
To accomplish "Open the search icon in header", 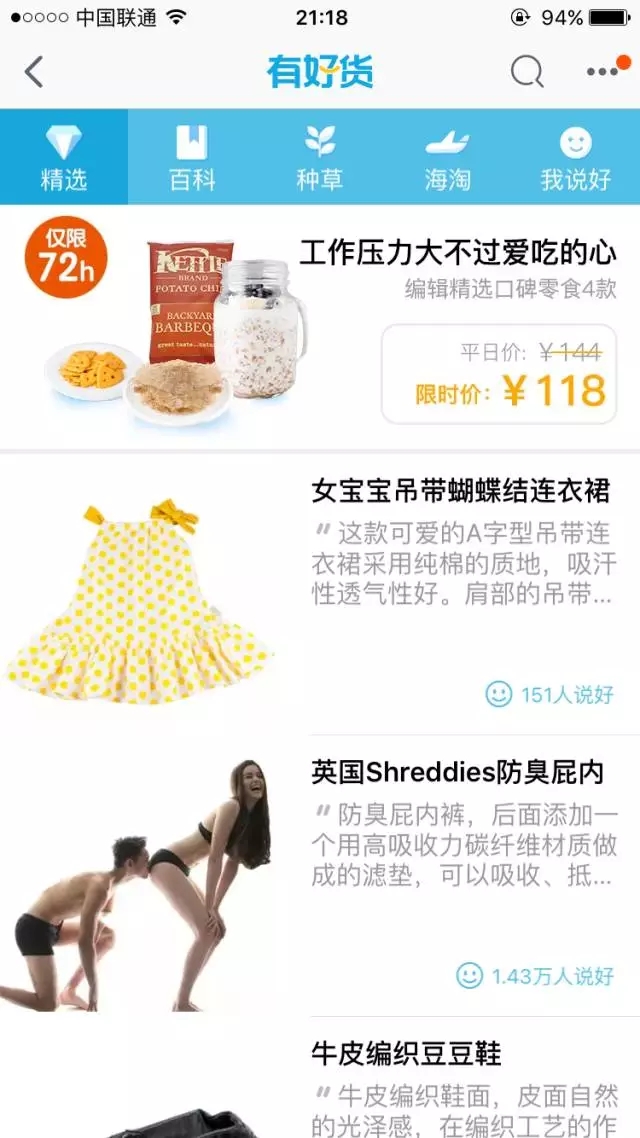I will 526,72.
